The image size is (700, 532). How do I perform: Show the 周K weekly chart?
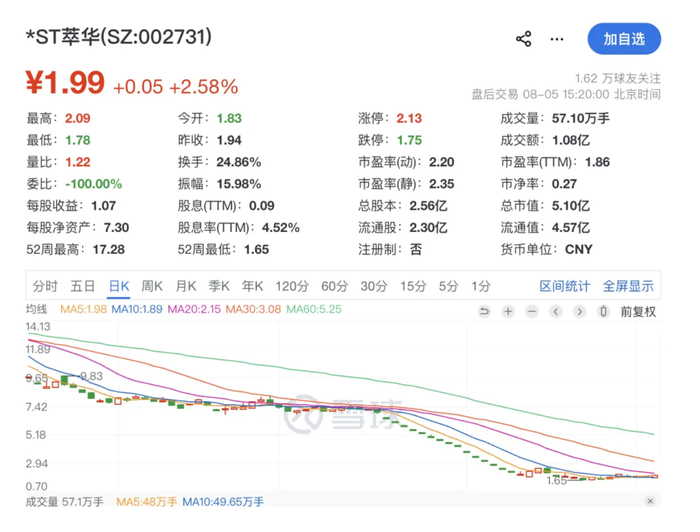tap(152, 286)
